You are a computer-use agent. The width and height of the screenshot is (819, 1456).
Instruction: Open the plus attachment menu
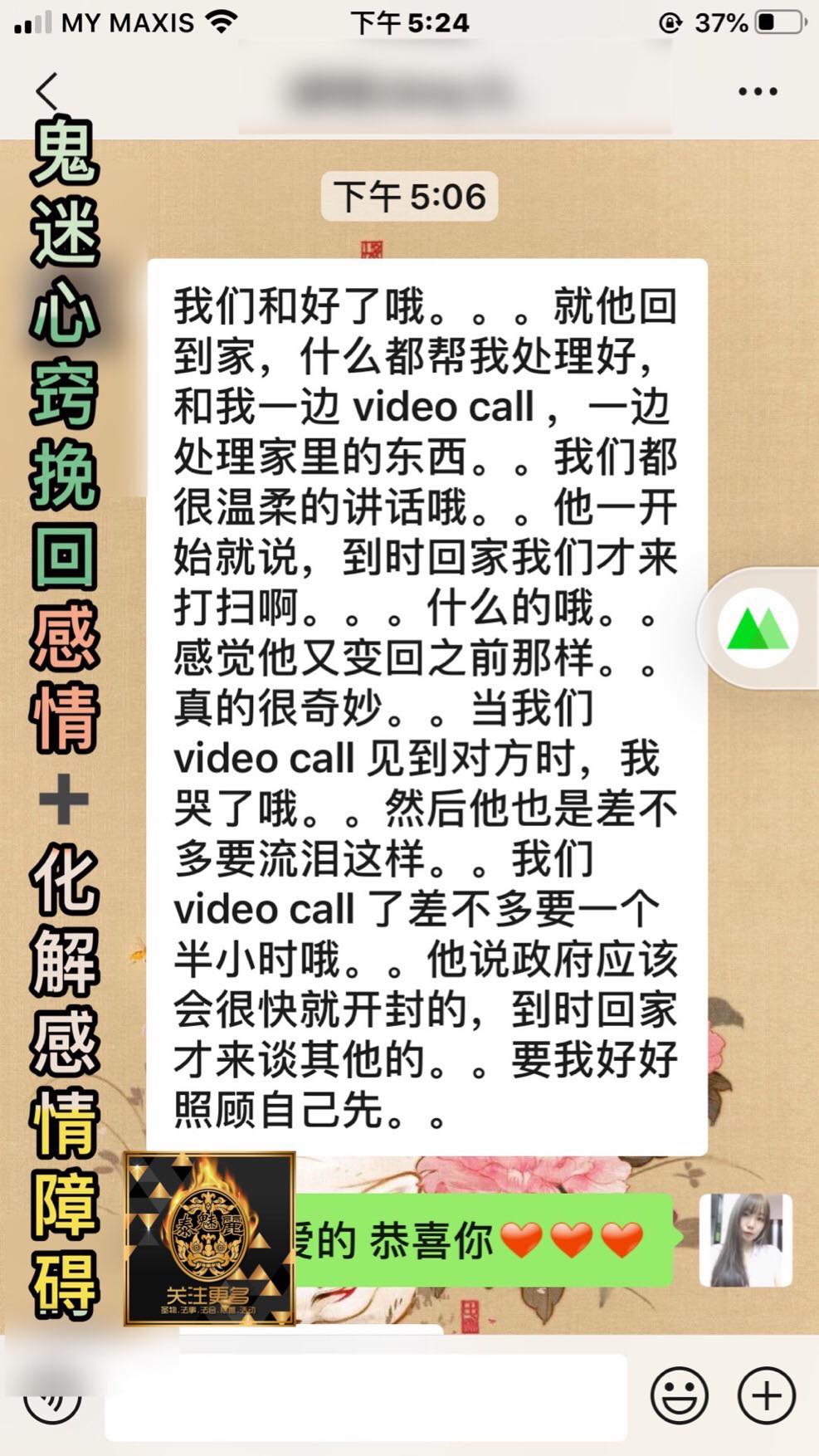click(766, 1395)
